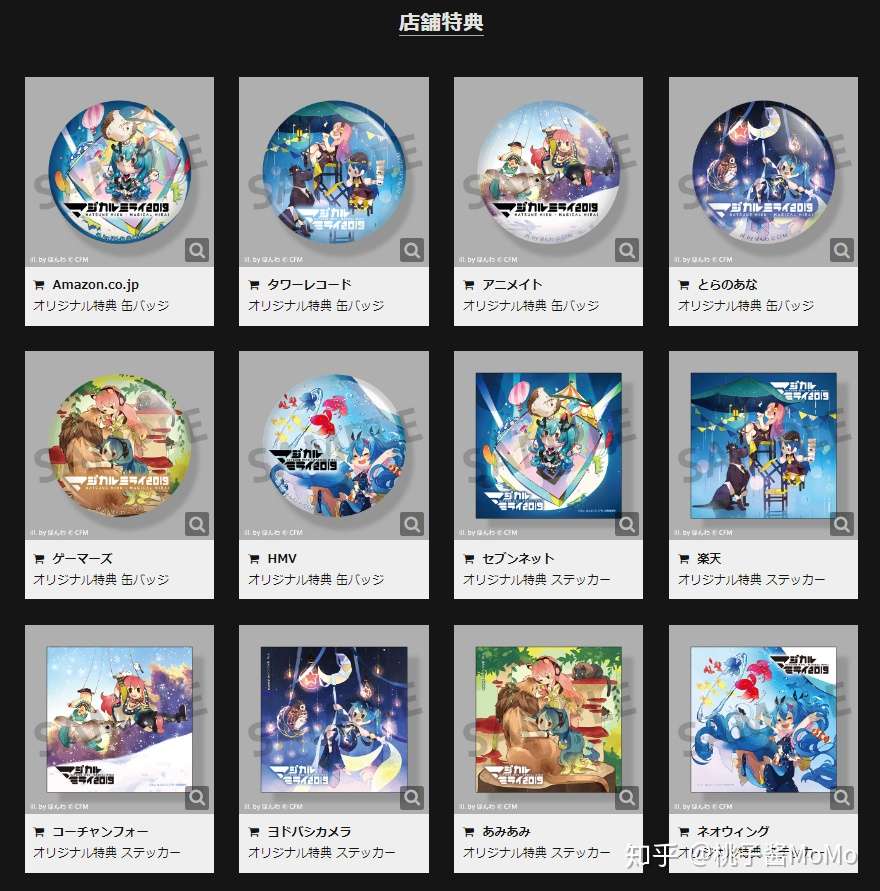Zoom the HMV badge preview
Image resolution: width=880 pixels, height=891 pixels.
click(x=412, y=524)
